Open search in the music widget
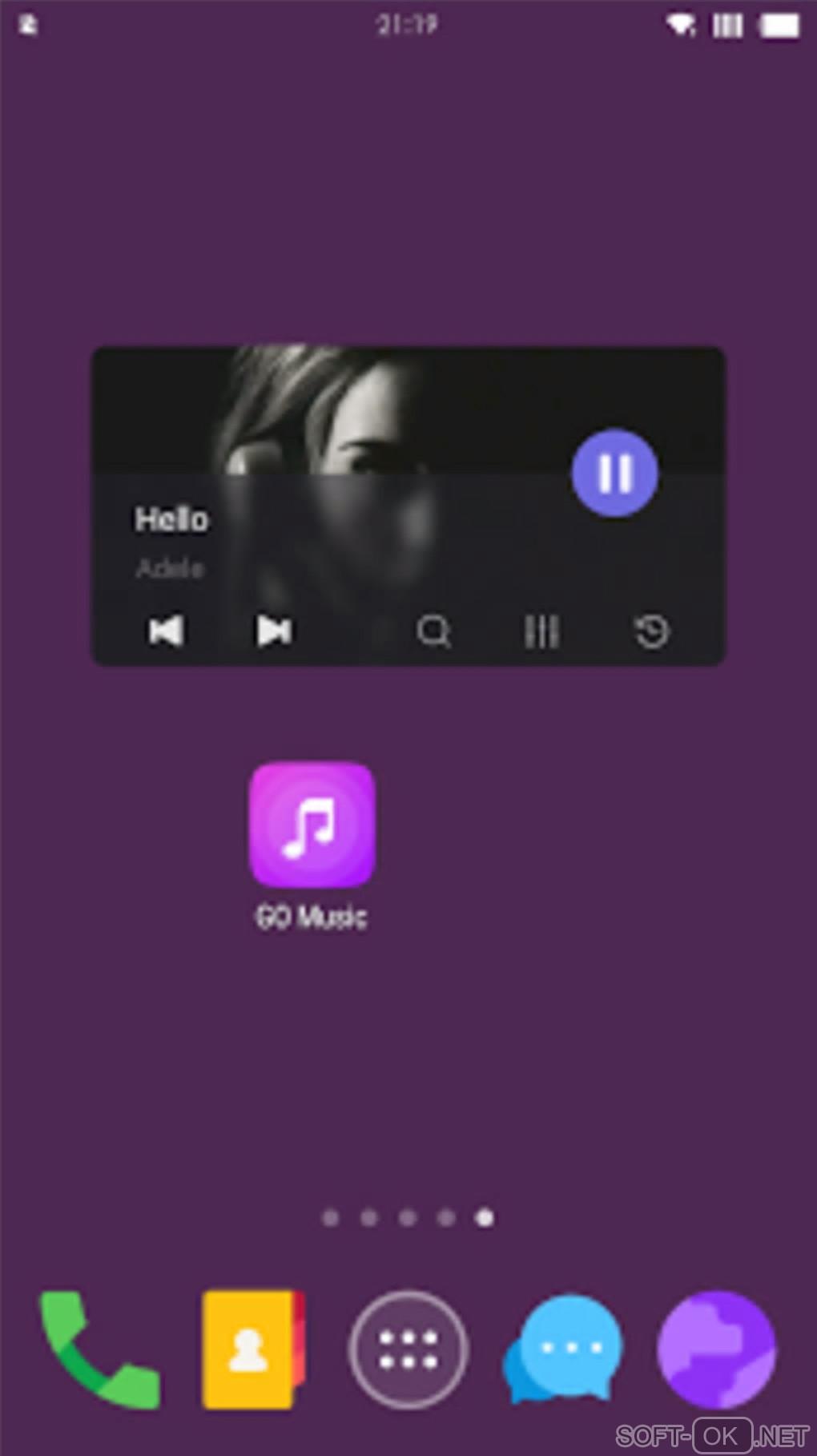This screenshot has width=817, height=1456. 433,631
